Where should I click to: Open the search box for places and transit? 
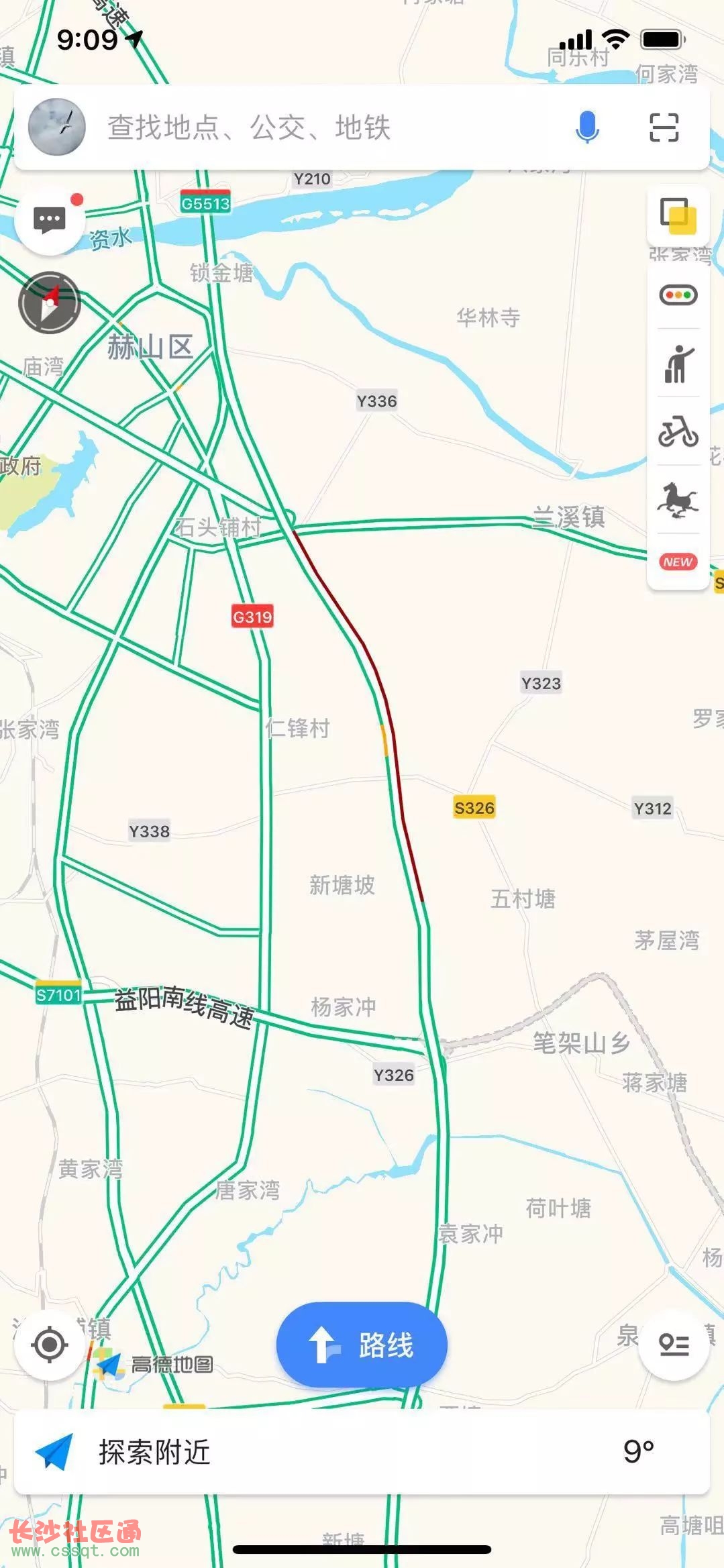[x=322, y=127]
